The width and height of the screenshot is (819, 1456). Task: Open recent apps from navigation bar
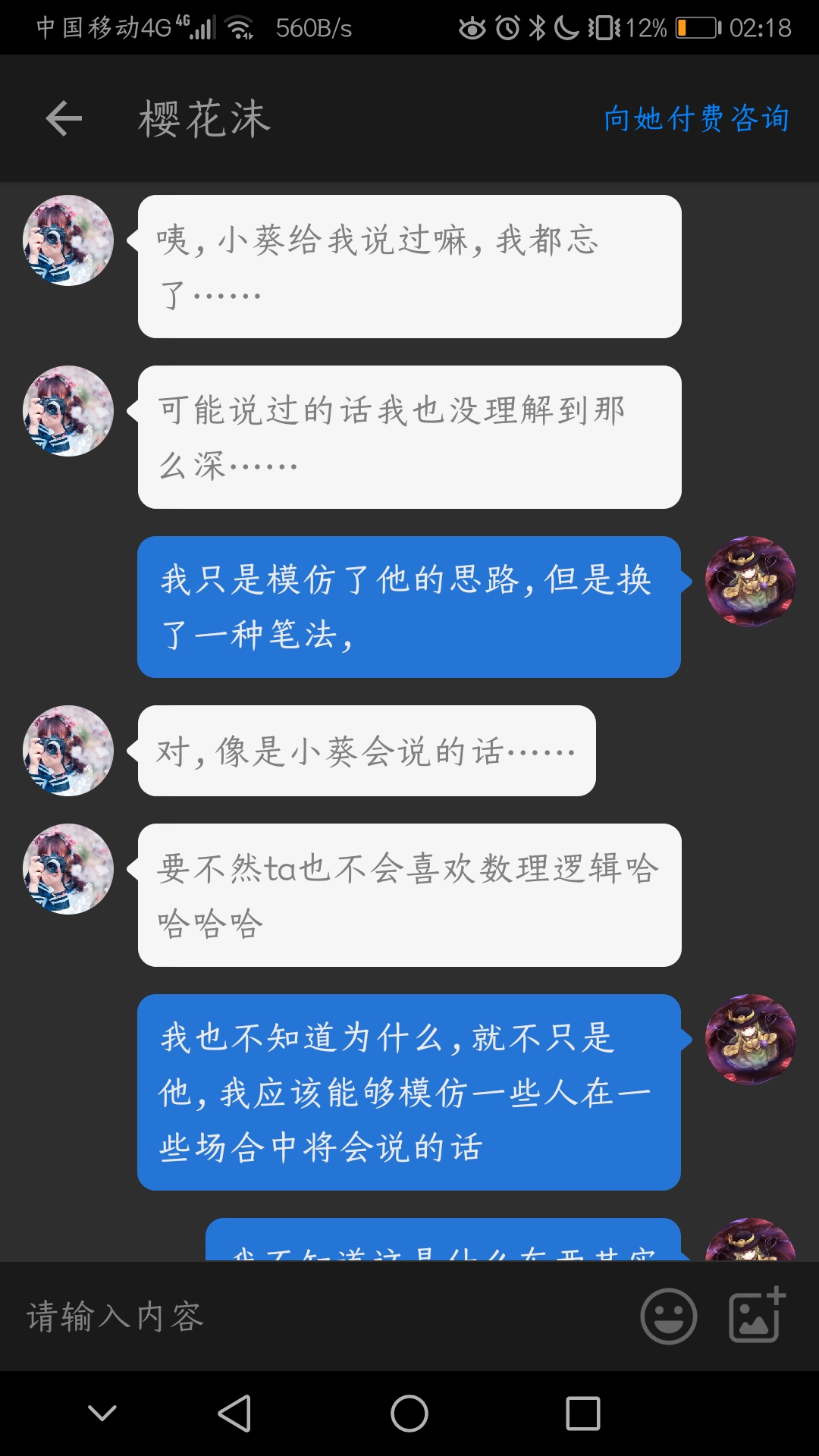pyautogui.click(x=582, y=1414)
